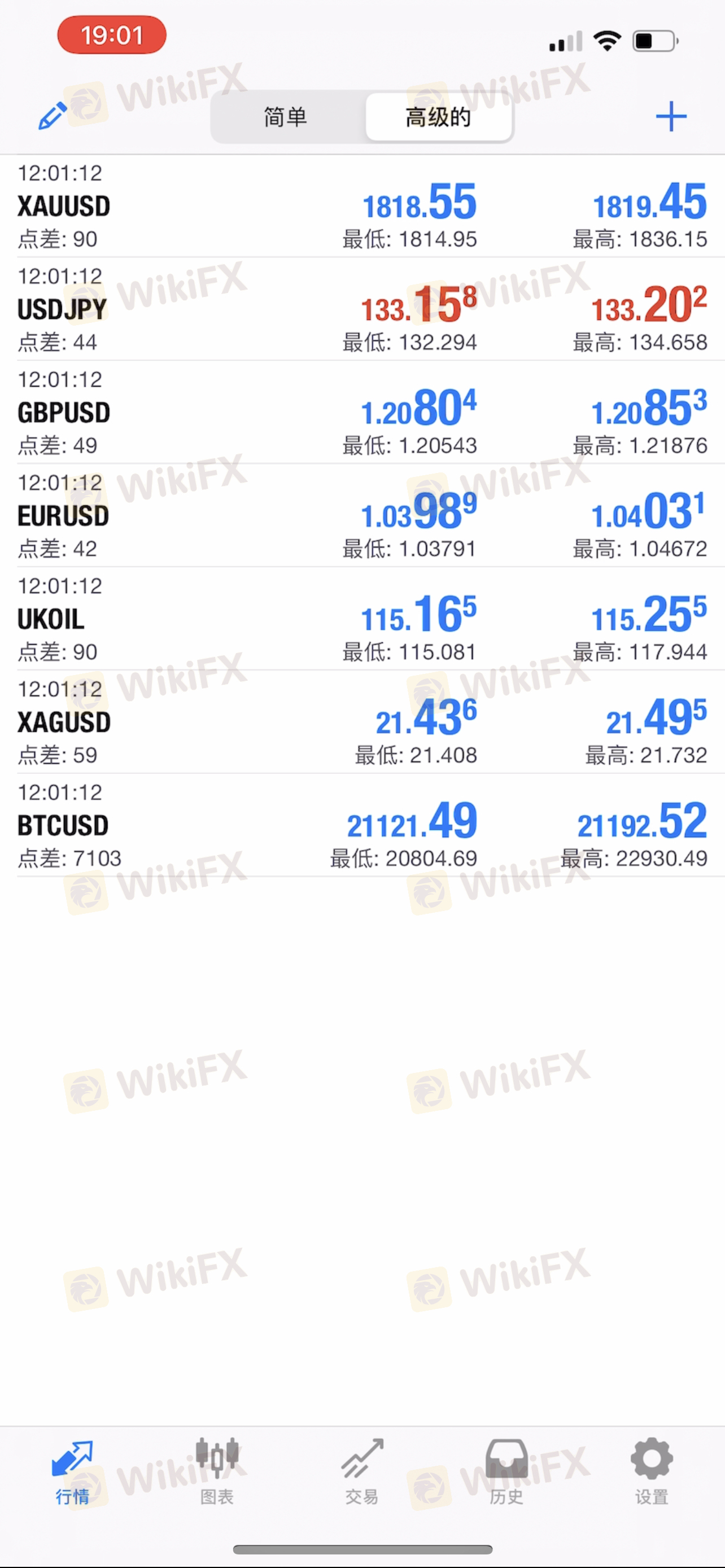The image size is (725, 1568).
Task: Open the EURUSD quote row
Action: pos(362,515)
